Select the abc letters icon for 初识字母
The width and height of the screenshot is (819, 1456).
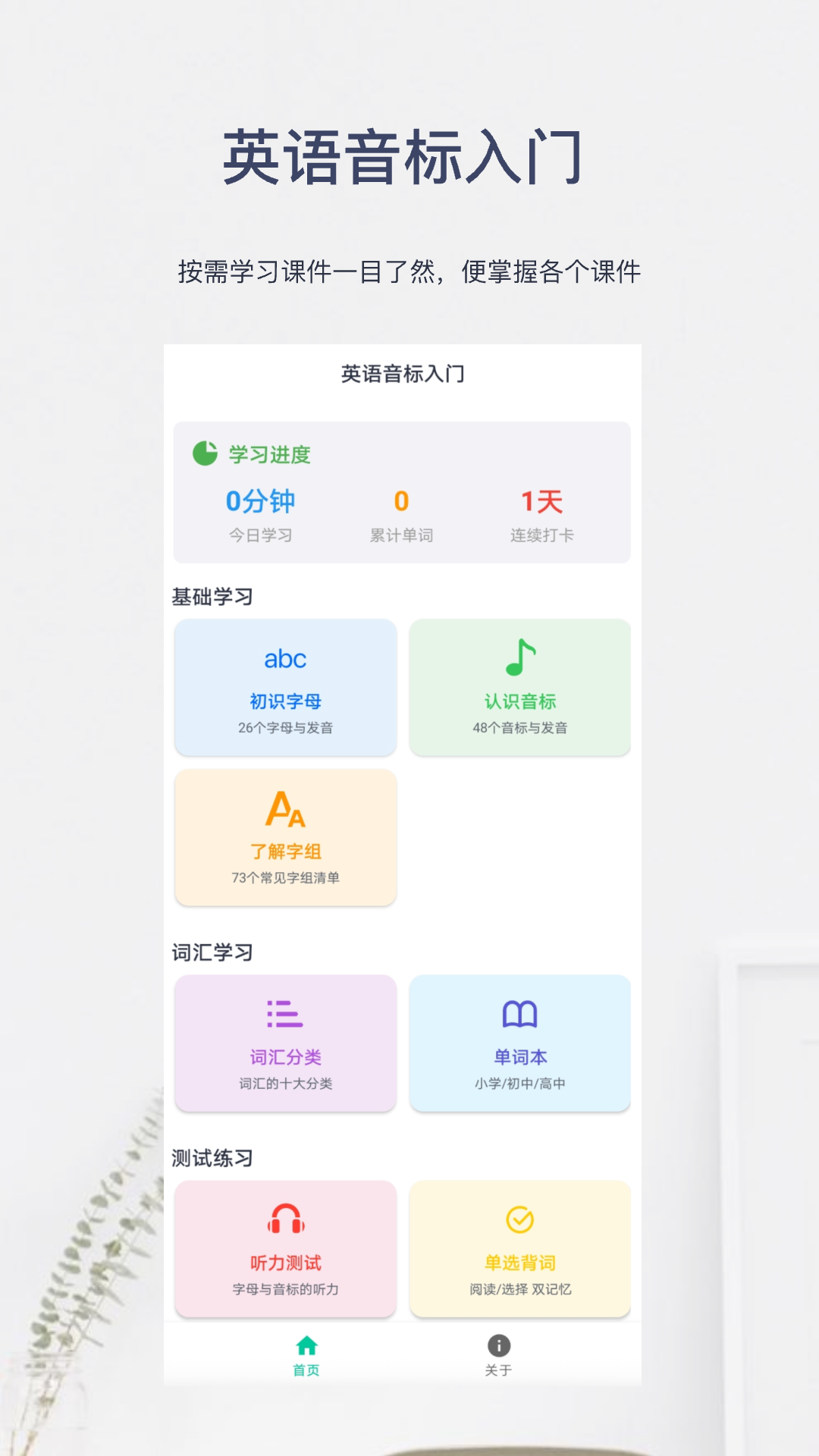pyautogui.click(x=285, y=658)
